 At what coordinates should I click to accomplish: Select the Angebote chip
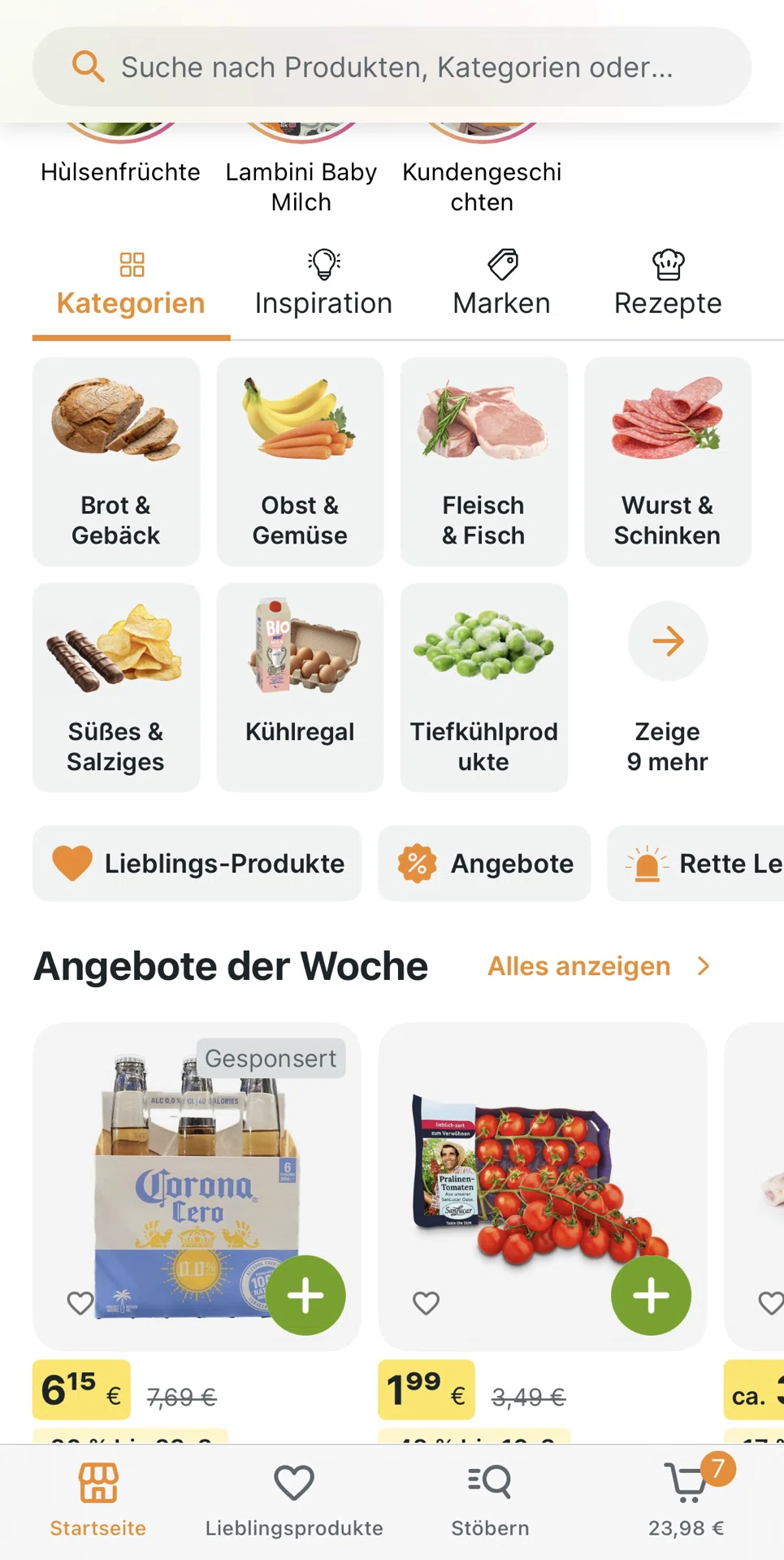point(484,864)
